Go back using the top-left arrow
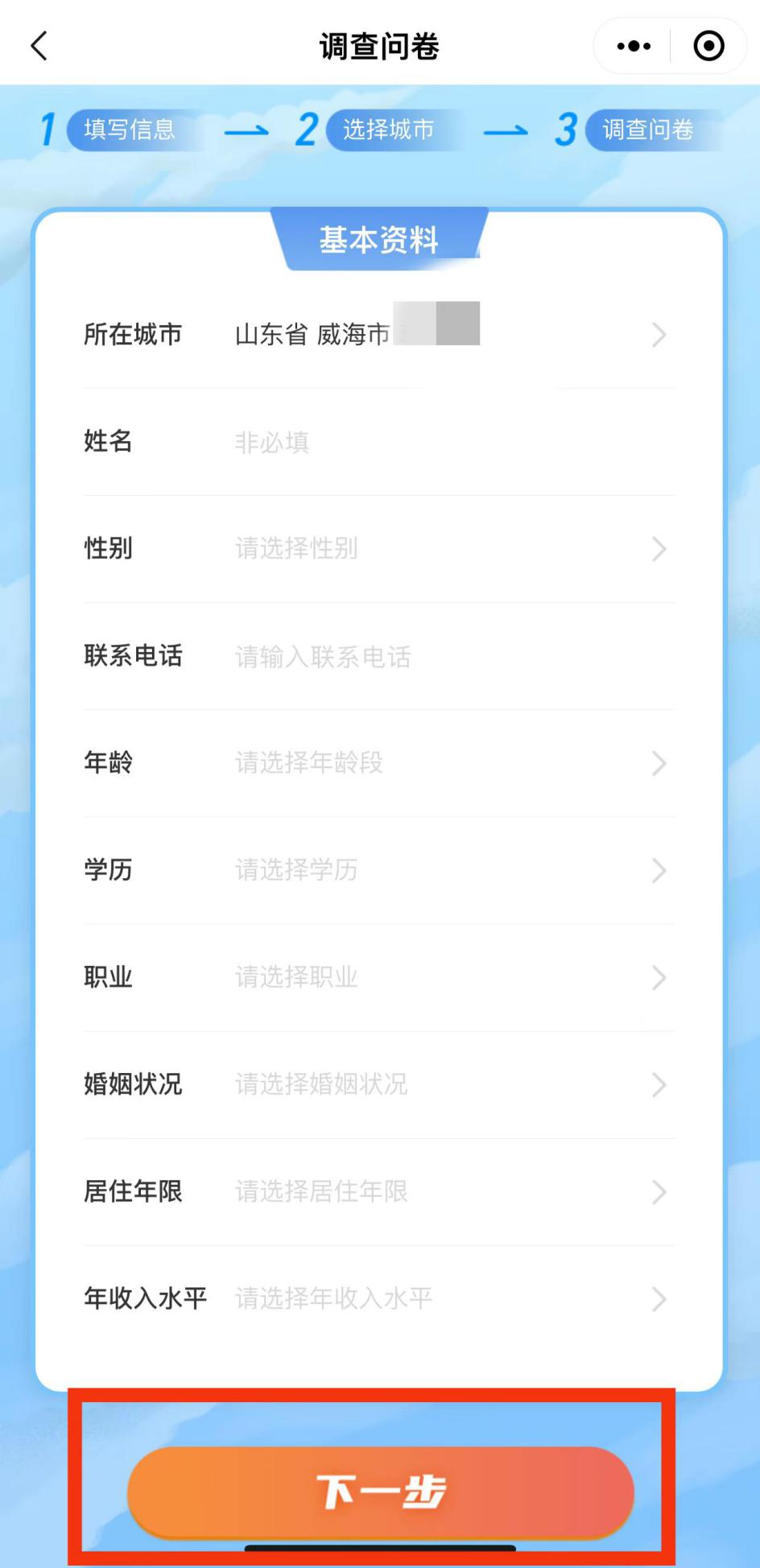 [39, 46]
